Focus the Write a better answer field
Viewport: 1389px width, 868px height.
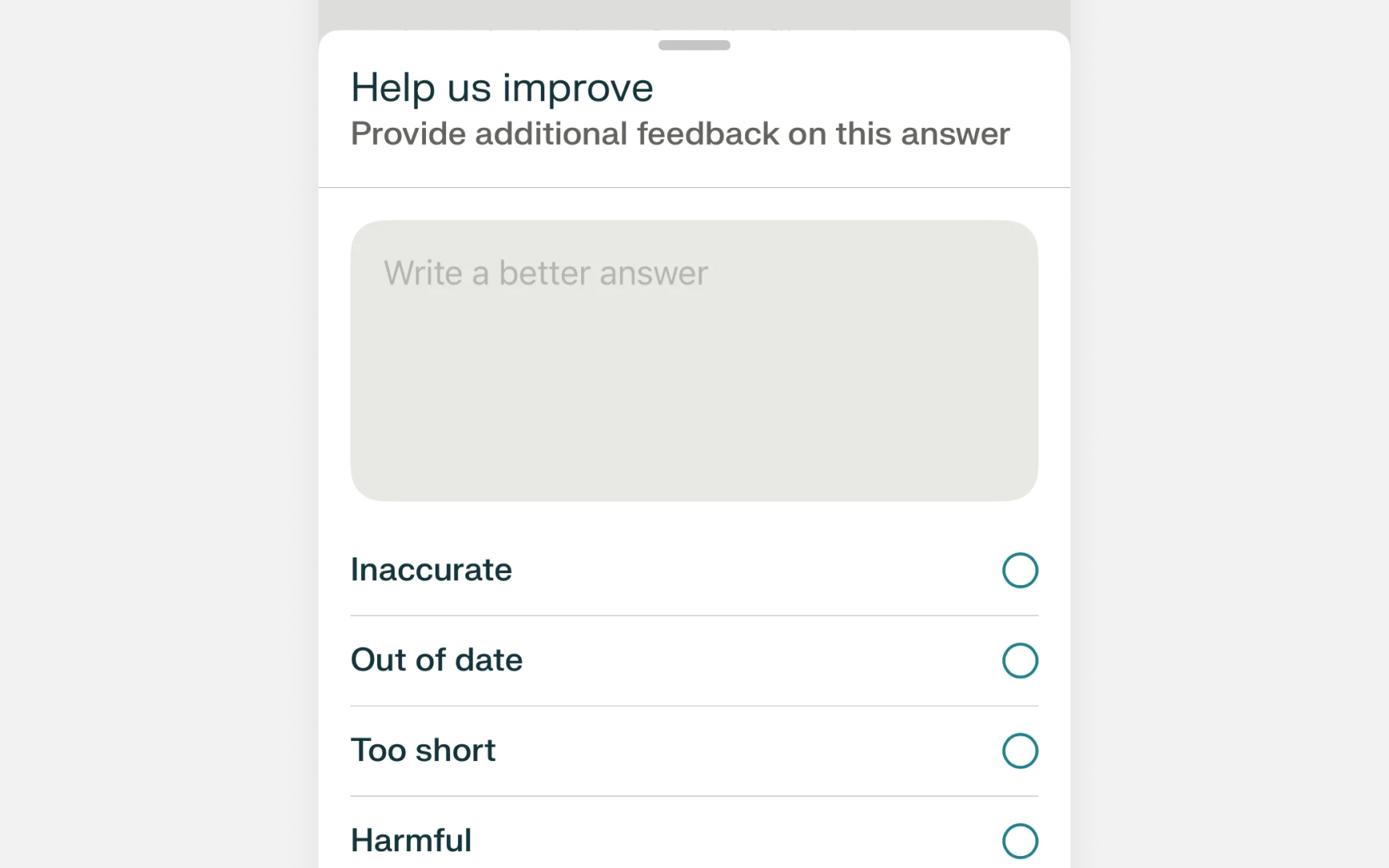[694, 360]
